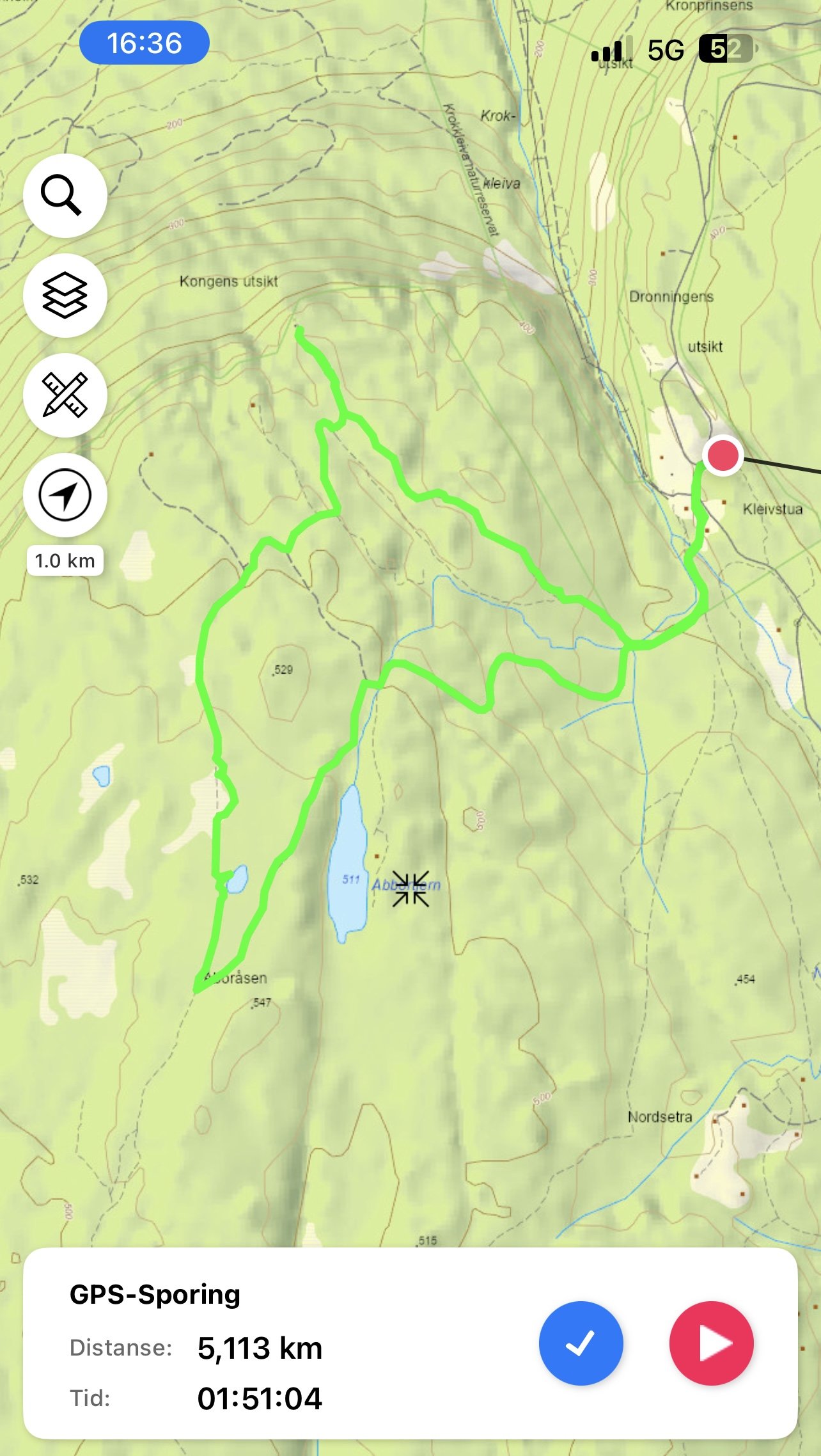Tap the red position marker near Kleivstua

click(x=723, y=455)
